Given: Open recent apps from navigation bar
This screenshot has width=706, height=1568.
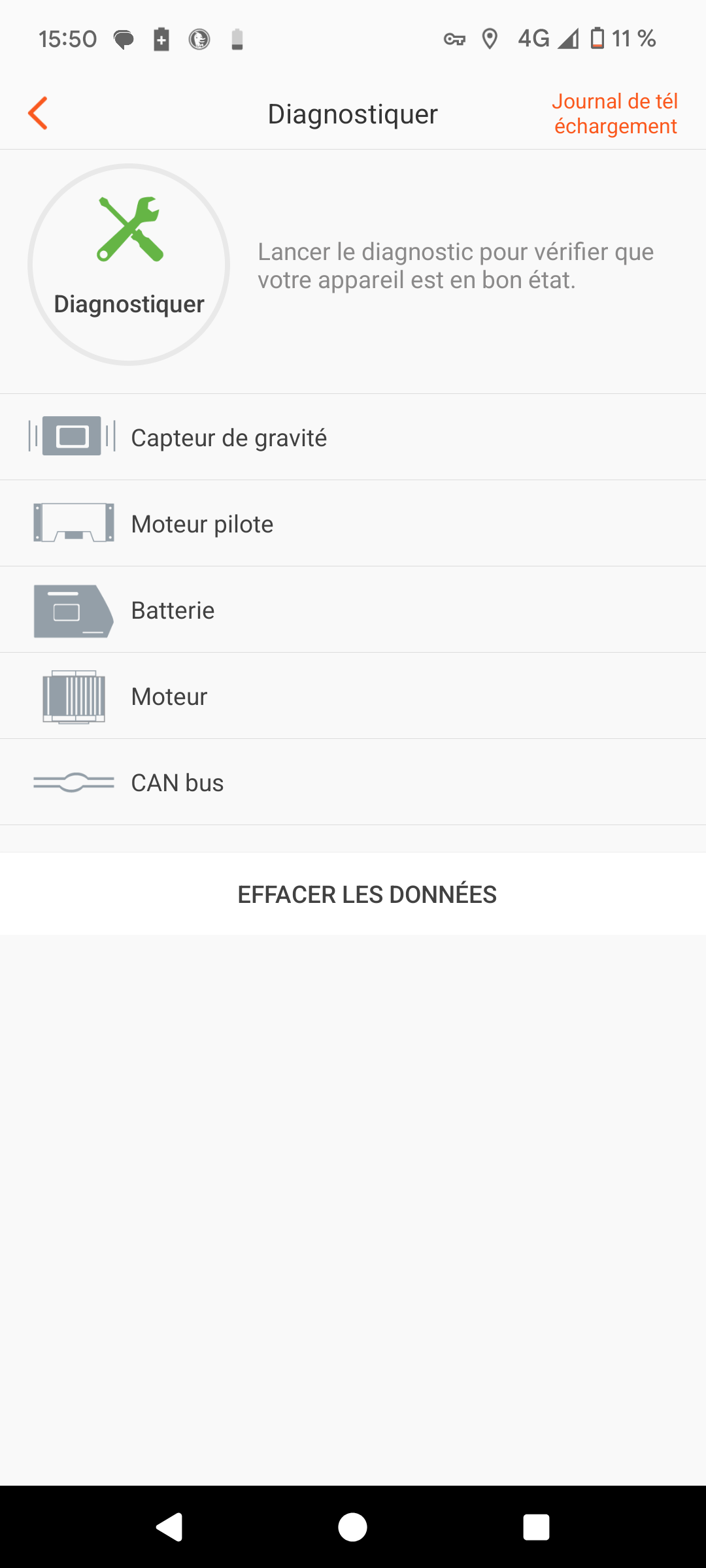Looking at the screenshot, I should pyautogui.click(x=536, y=1527).
